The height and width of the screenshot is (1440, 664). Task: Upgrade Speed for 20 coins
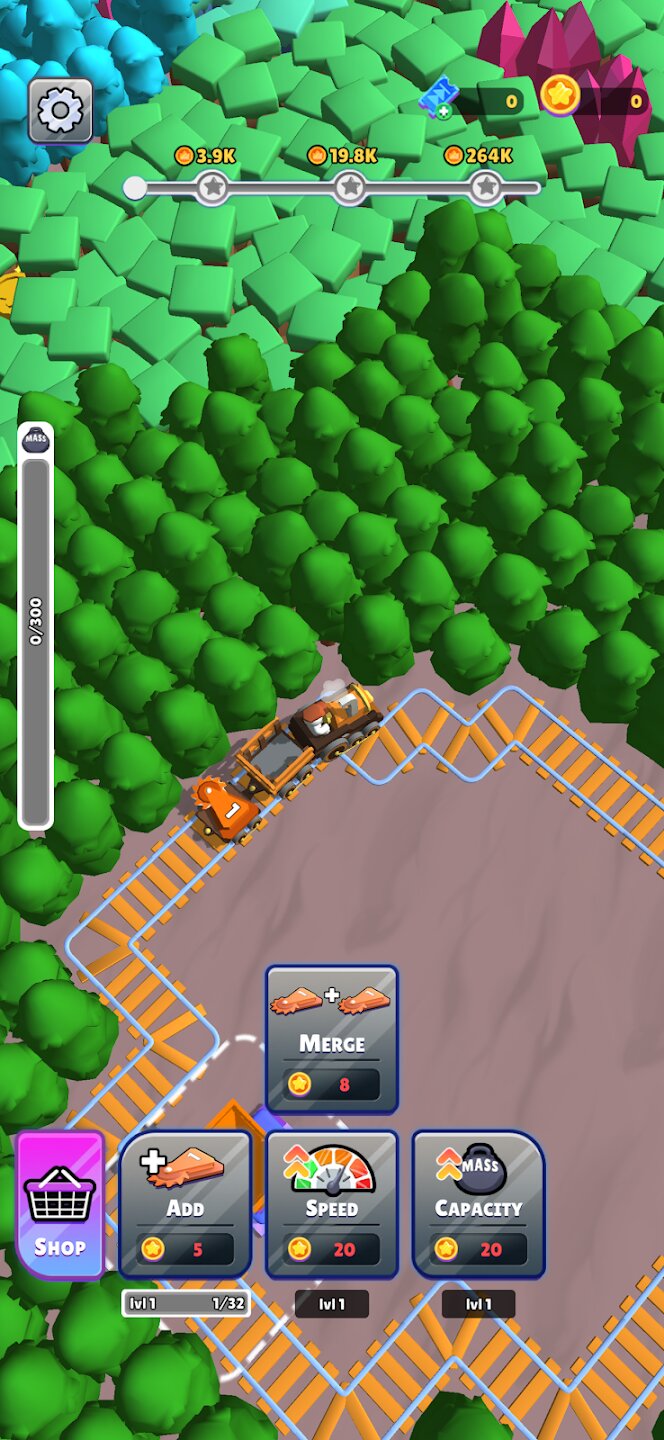tap(332, 1204)
